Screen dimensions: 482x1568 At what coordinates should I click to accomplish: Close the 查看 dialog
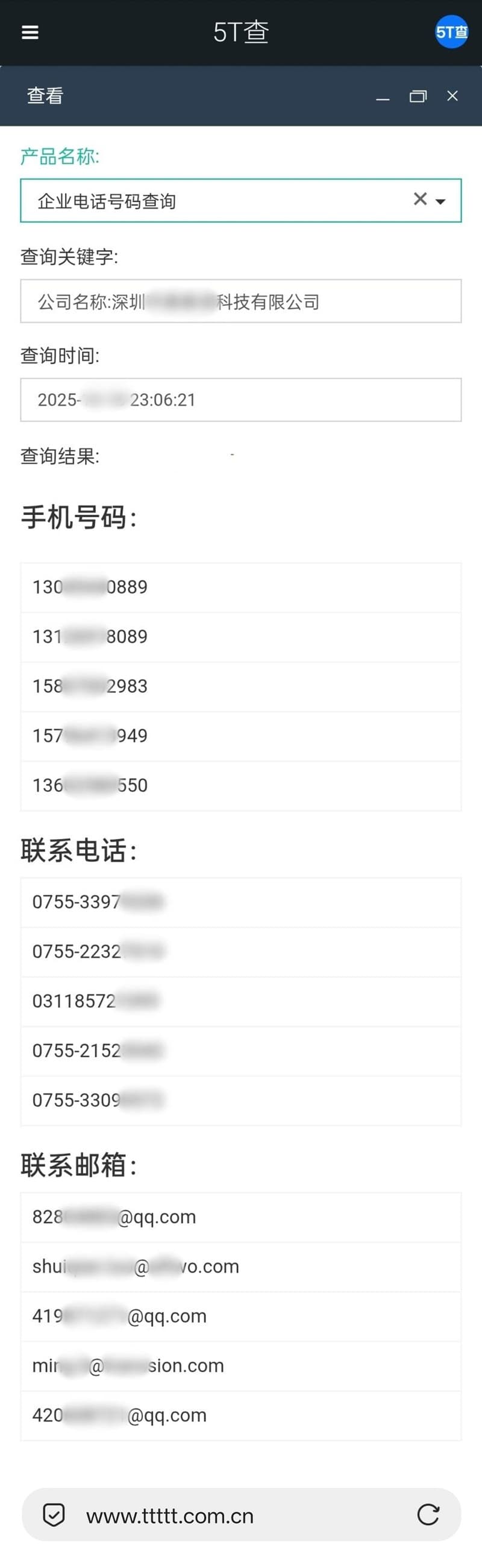point(452,95)
